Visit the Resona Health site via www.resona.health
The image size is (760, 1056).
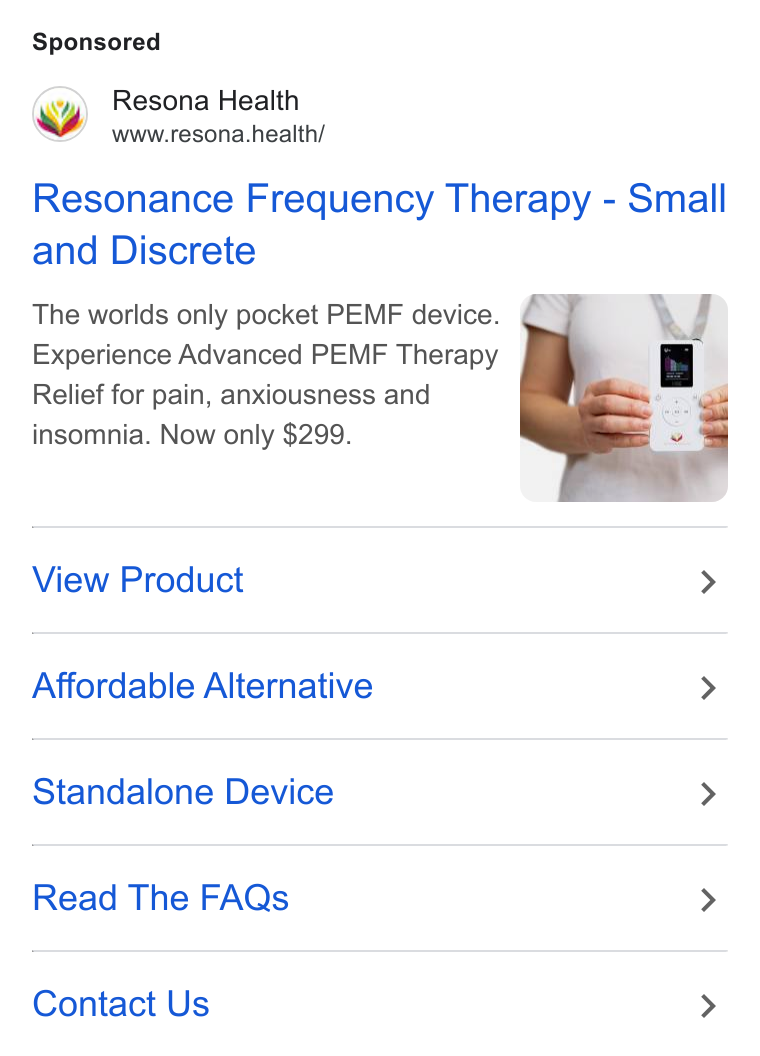click(218, 134)
